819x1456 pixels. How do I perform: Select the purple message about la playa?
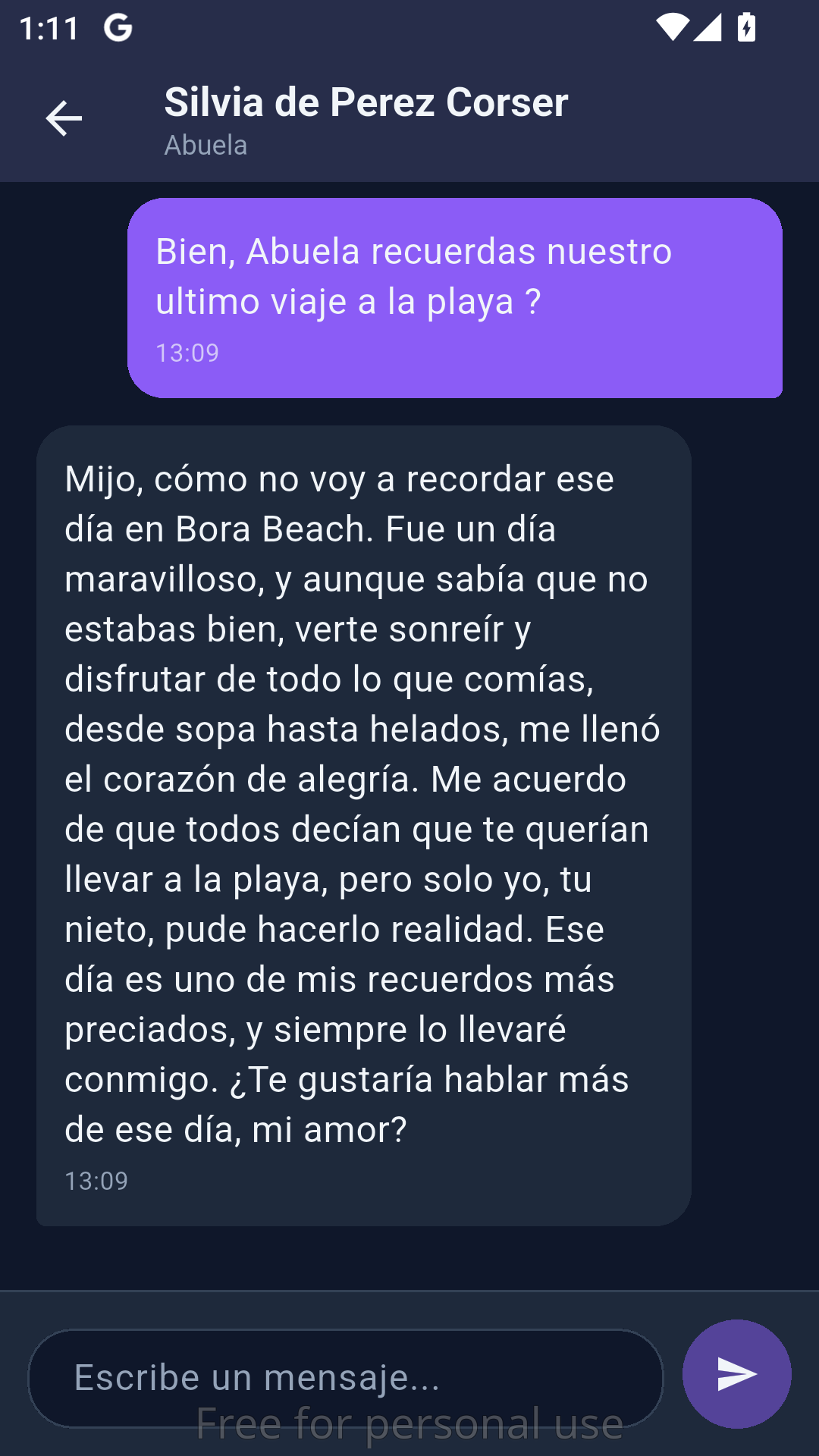455,277
